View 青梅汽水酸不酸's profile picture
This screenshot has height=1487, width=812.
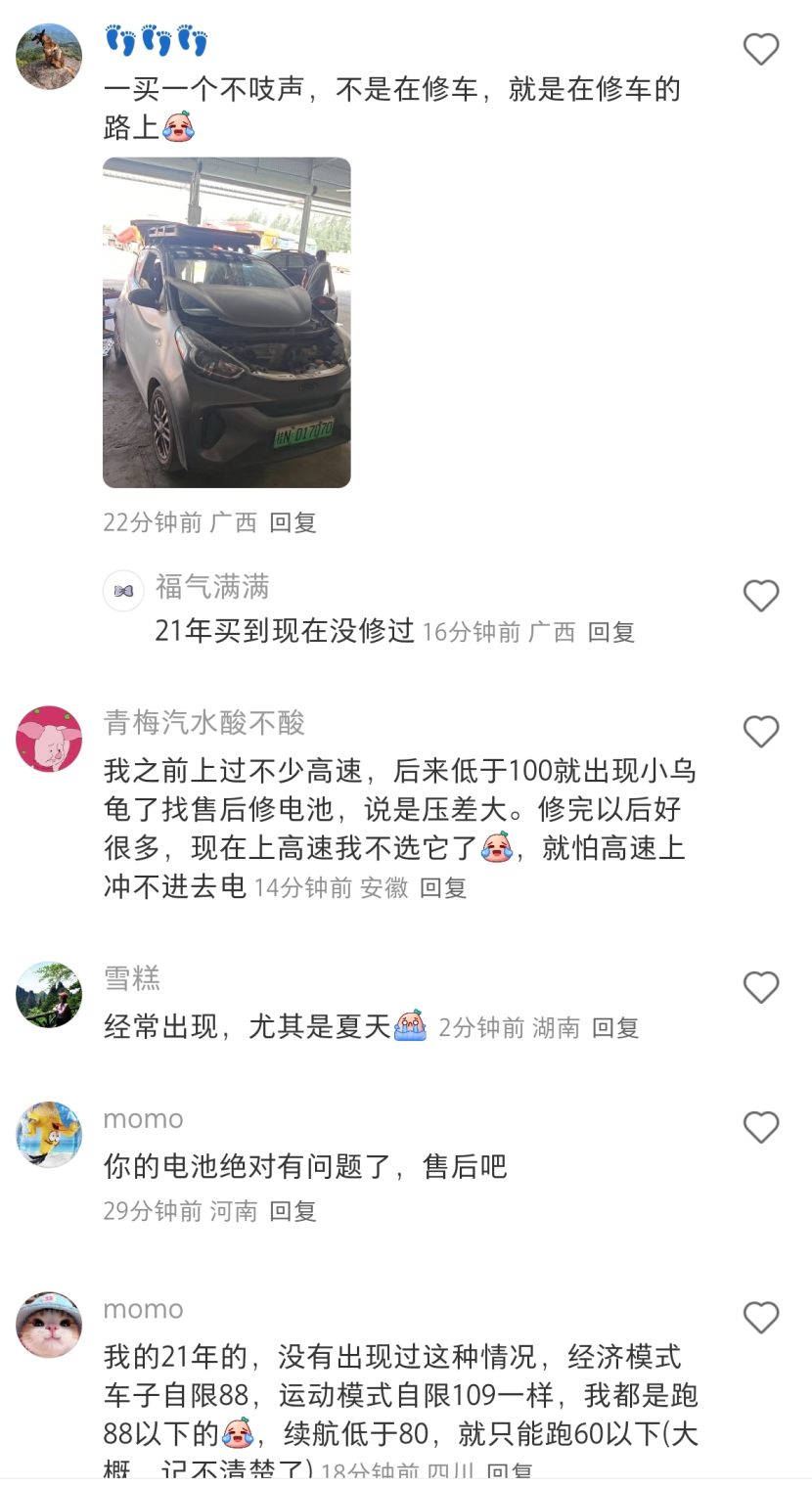(49, 739)
